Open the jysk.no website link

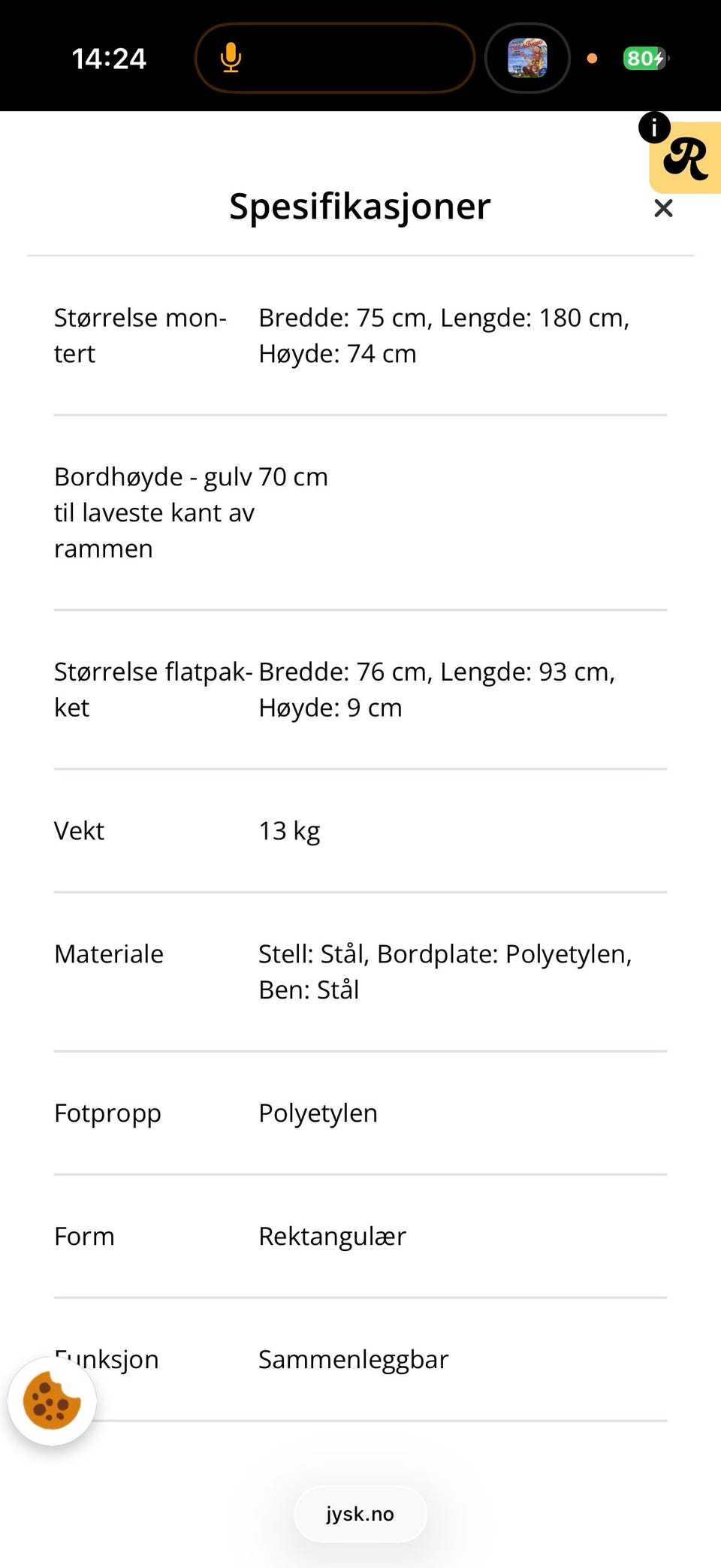coord(360,1514)
